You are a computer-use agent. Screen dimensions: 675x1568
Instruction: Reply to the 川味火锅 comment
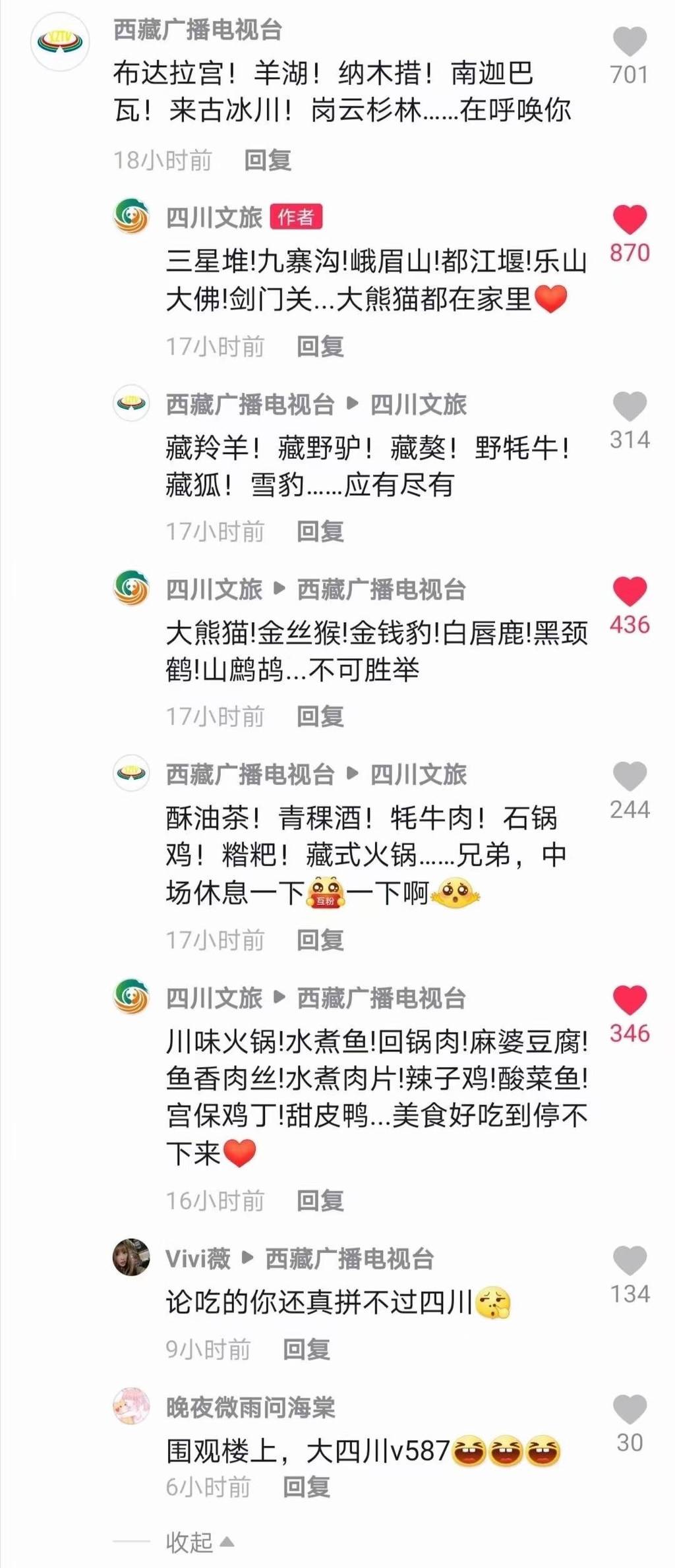point(320,1201)
